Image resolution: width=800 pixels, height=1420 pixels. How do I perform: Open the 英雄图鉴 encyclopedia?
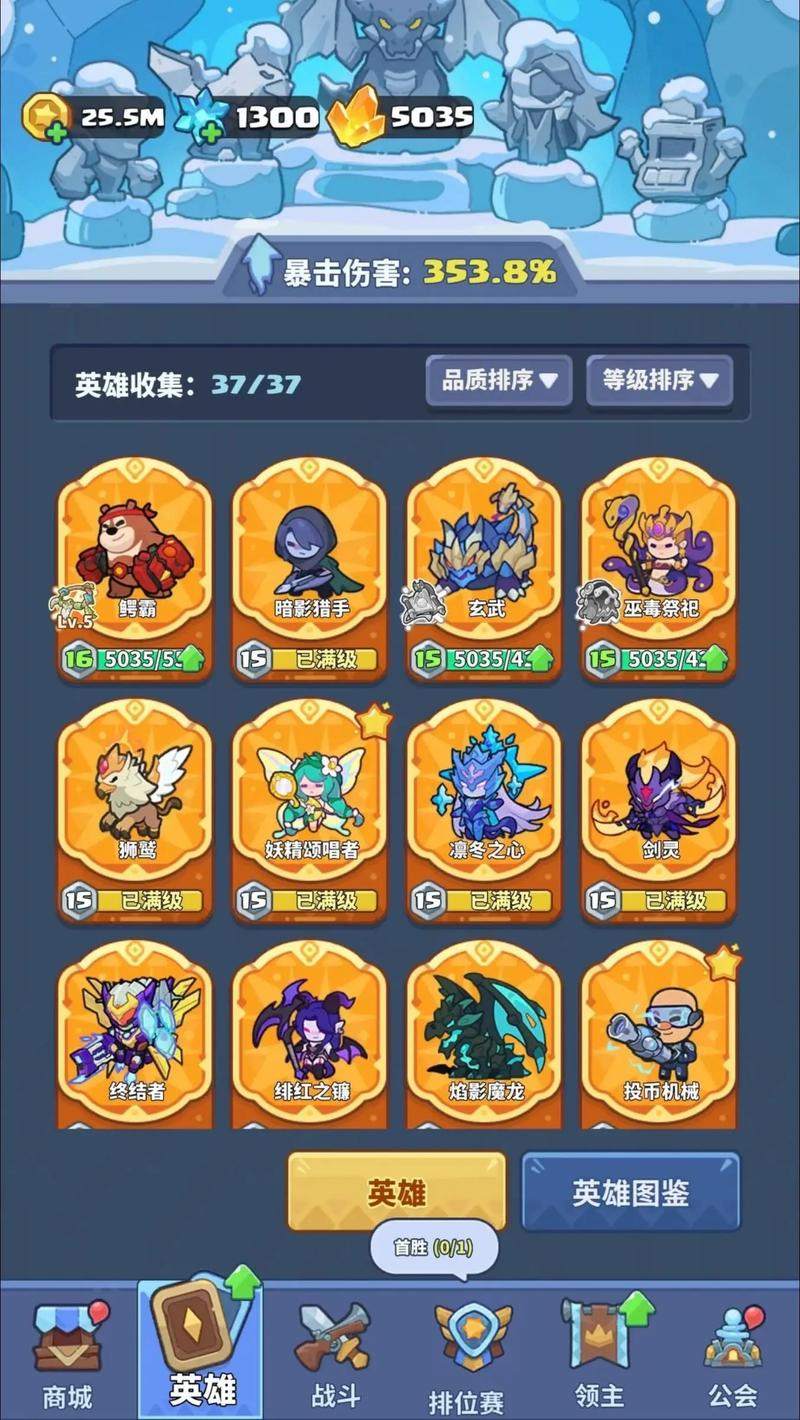pyautogui.click(x=631, y=1192)
